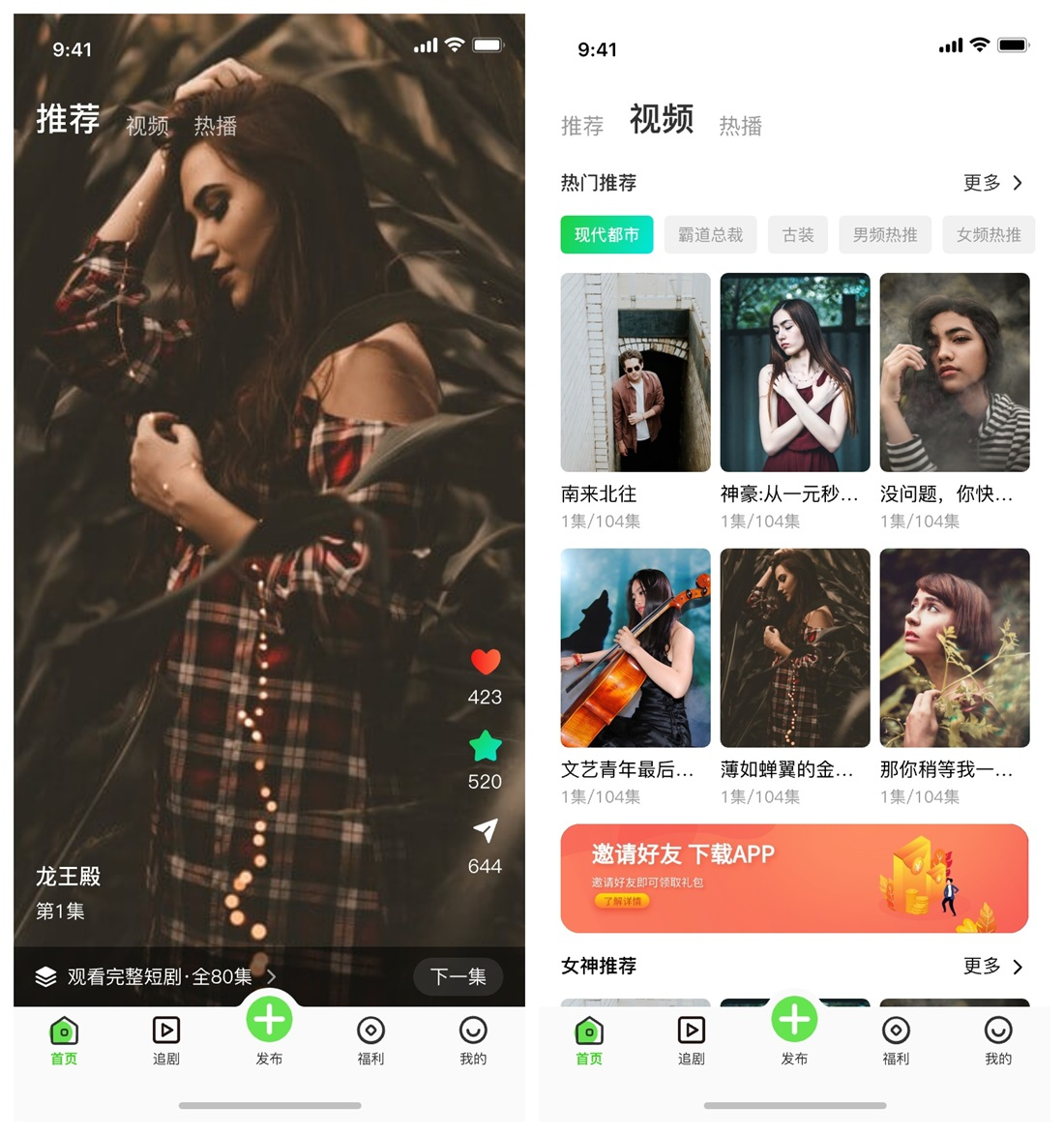This screenshot has height=1135, width=1064.
Task: Open the drama 南来北往
Action: coord(635,373)
